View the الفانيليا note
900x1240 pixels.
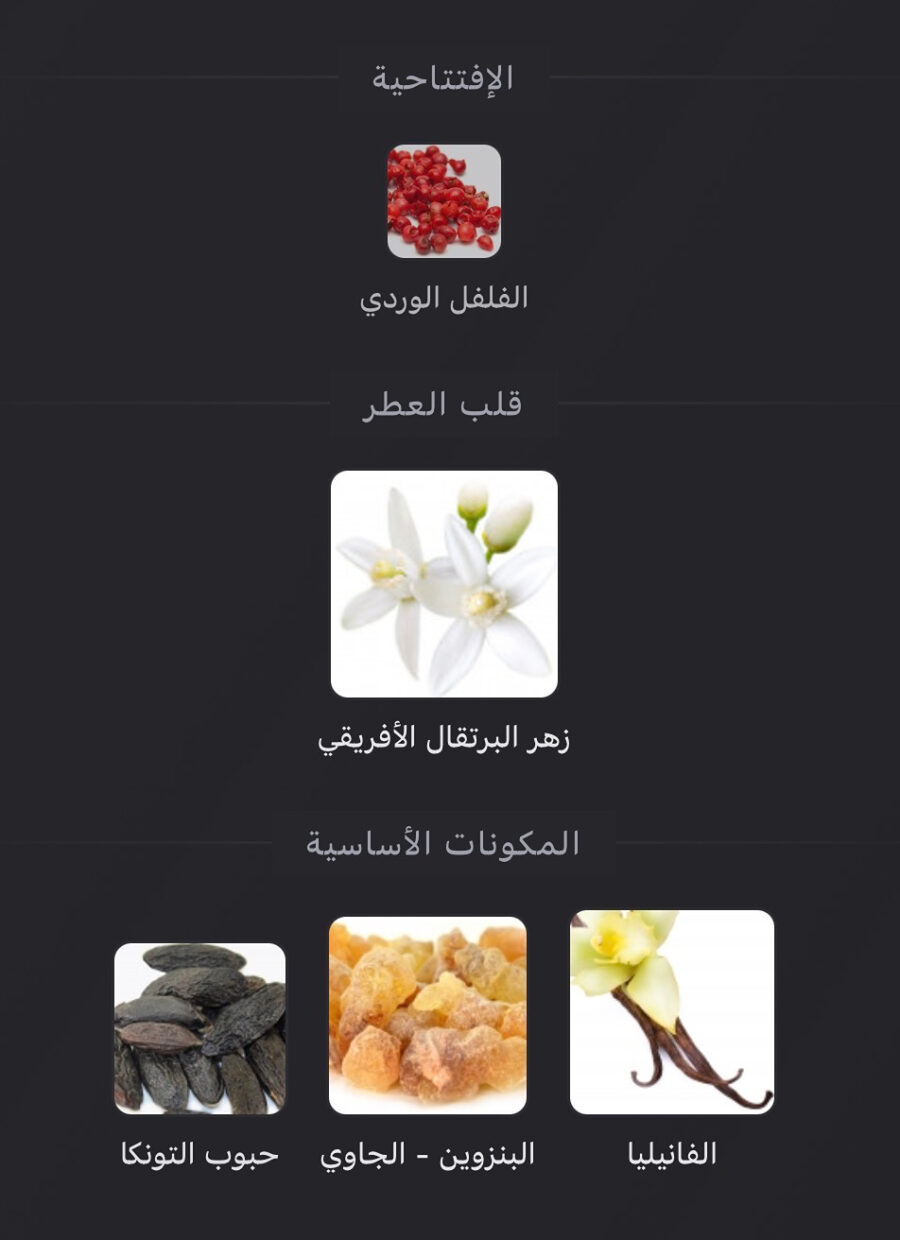[x=672, y=1012]
